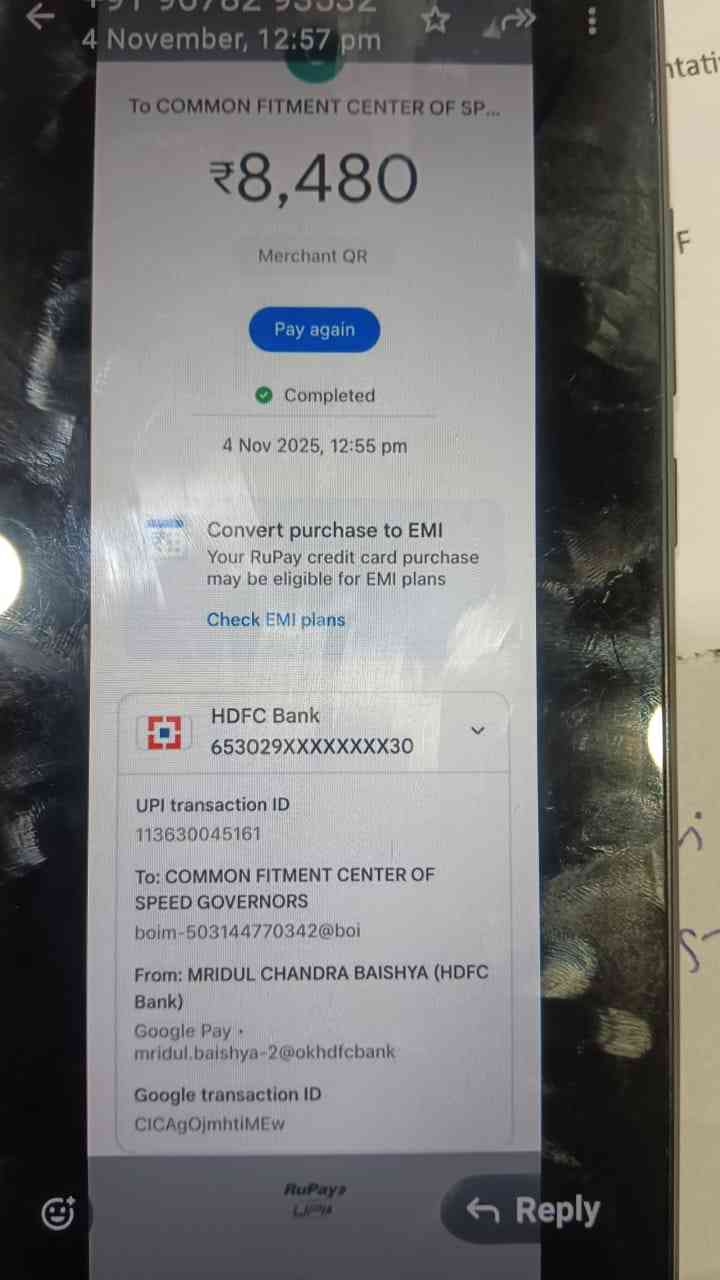Add an emoji reaction to the image
Screen dimensions: 720x1280
[x=58, y=1213]
